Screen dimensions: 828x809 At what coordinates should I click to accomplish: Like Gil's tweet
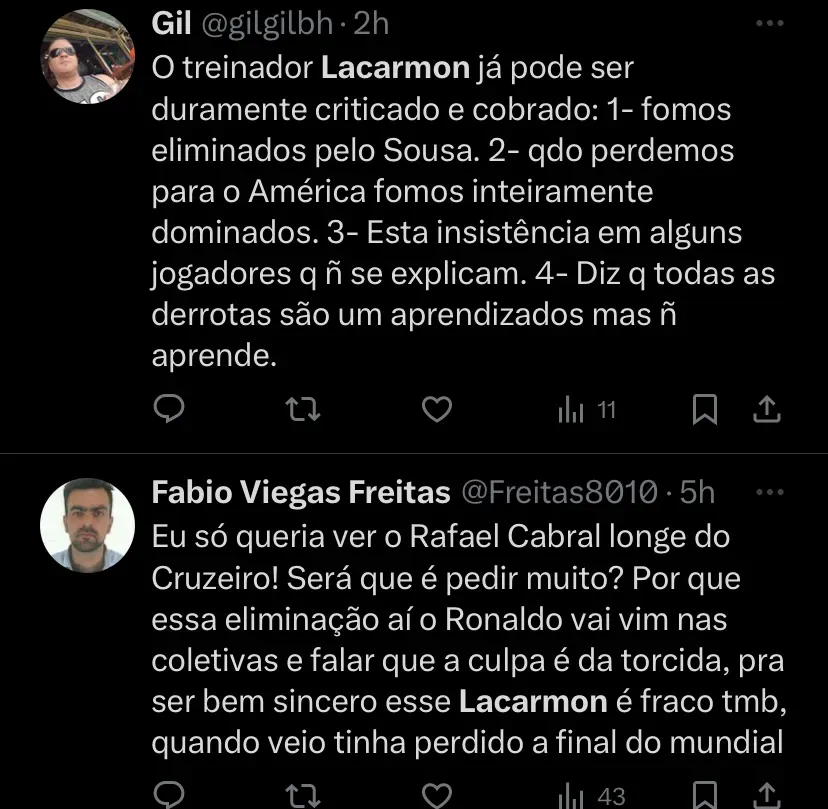click(x=436, y=409)
